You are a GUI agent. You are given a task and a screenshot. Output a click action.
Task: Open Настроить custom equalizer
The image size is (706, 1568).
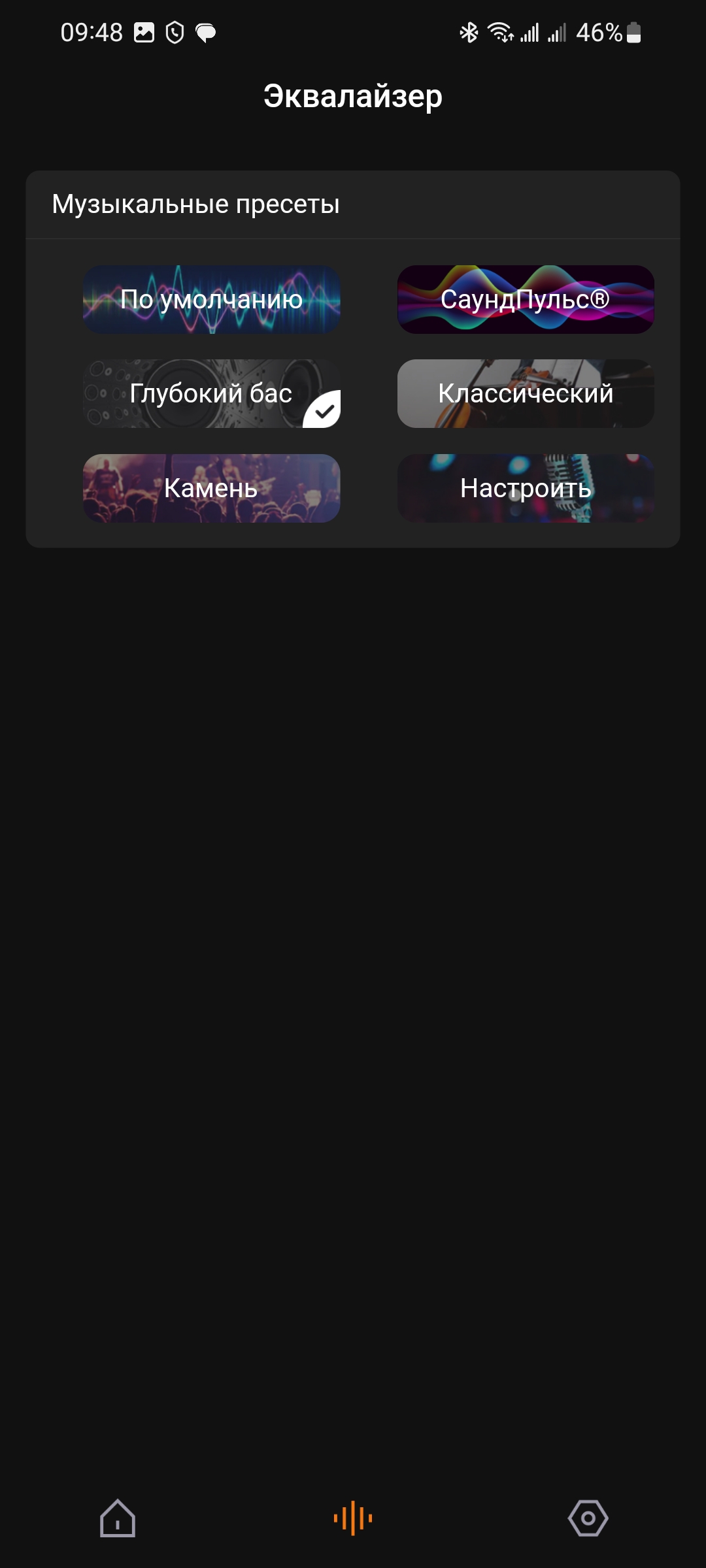526,488
